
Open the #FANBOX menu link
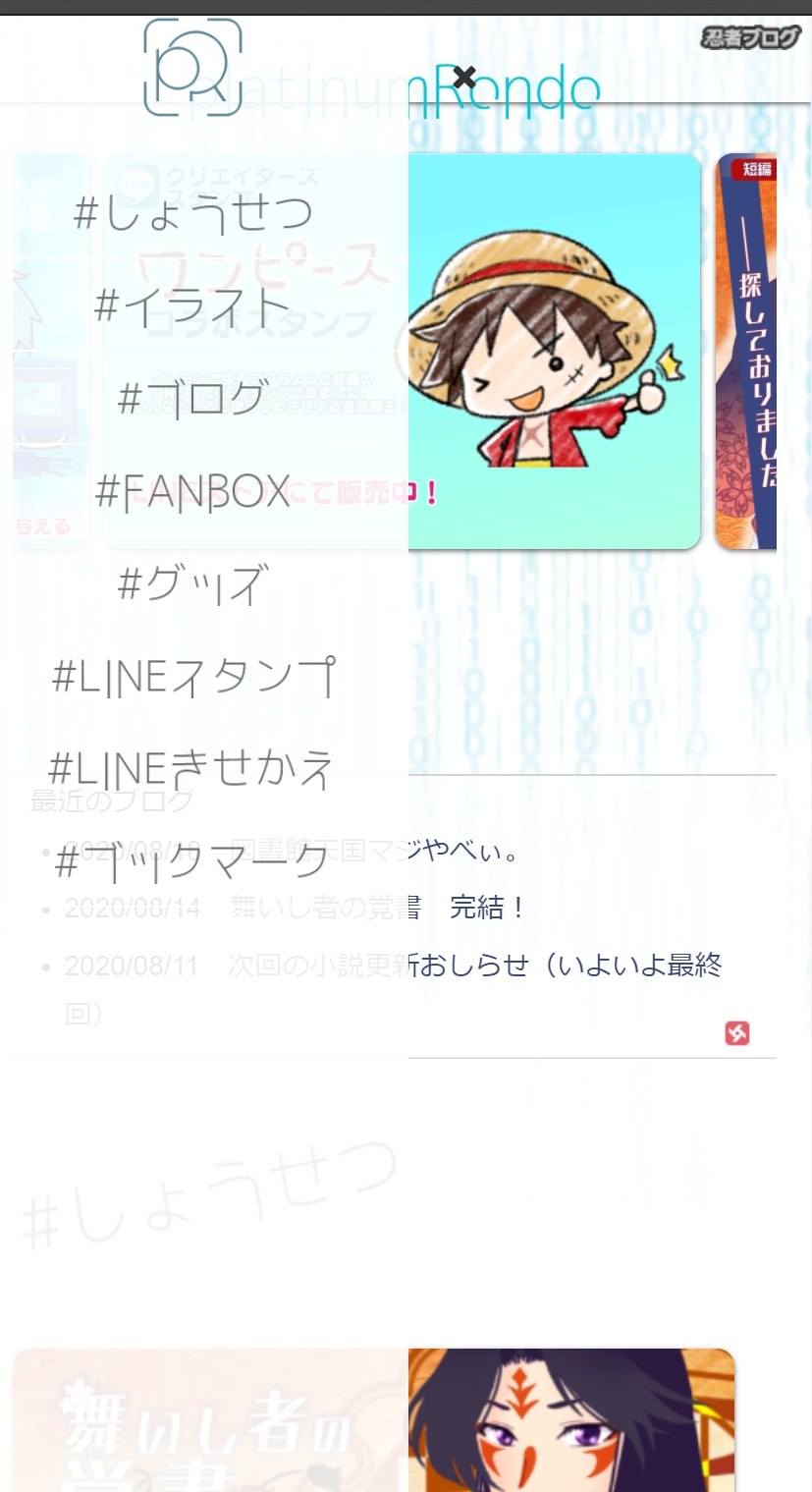[x=193, y=491]
